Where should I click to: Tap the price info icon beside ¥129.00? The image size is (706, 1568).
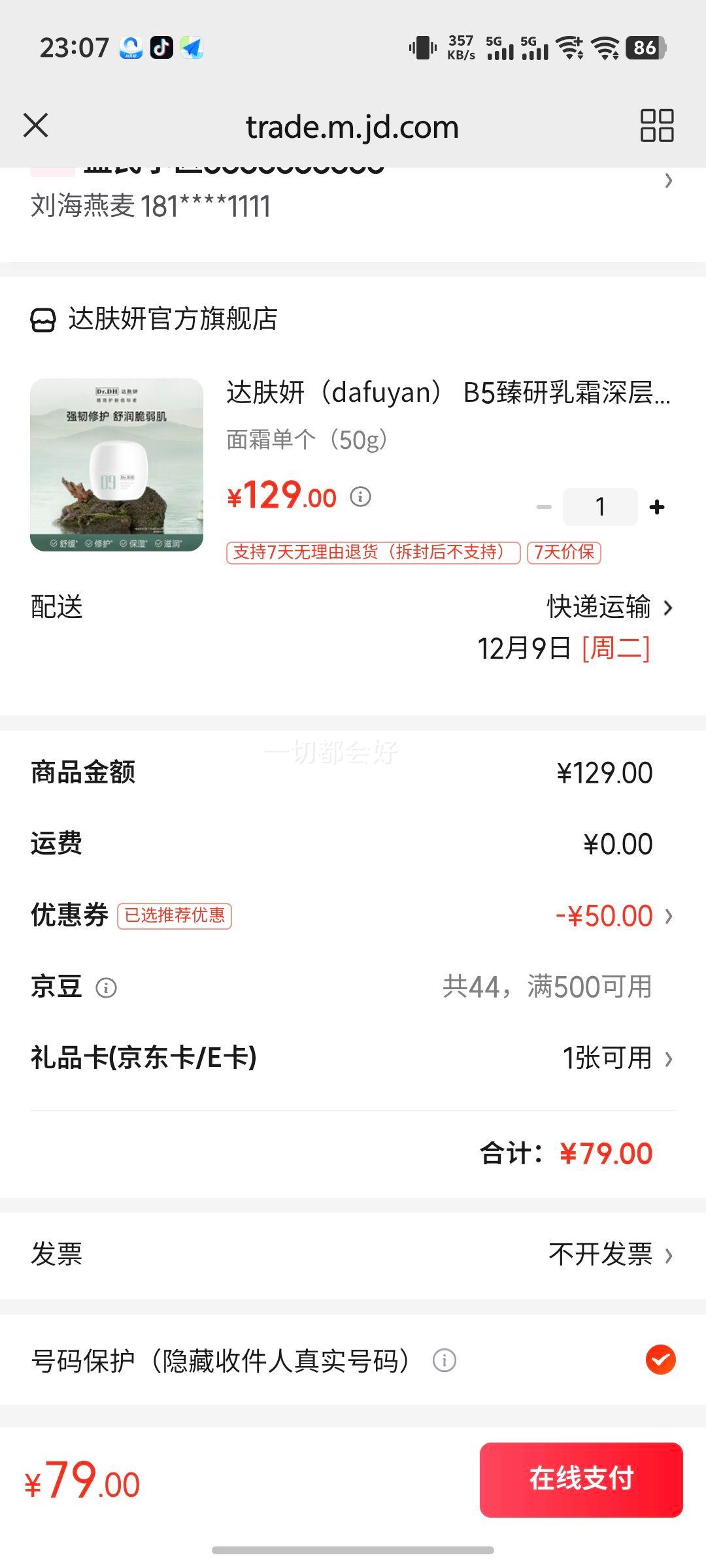click(358, 497)
